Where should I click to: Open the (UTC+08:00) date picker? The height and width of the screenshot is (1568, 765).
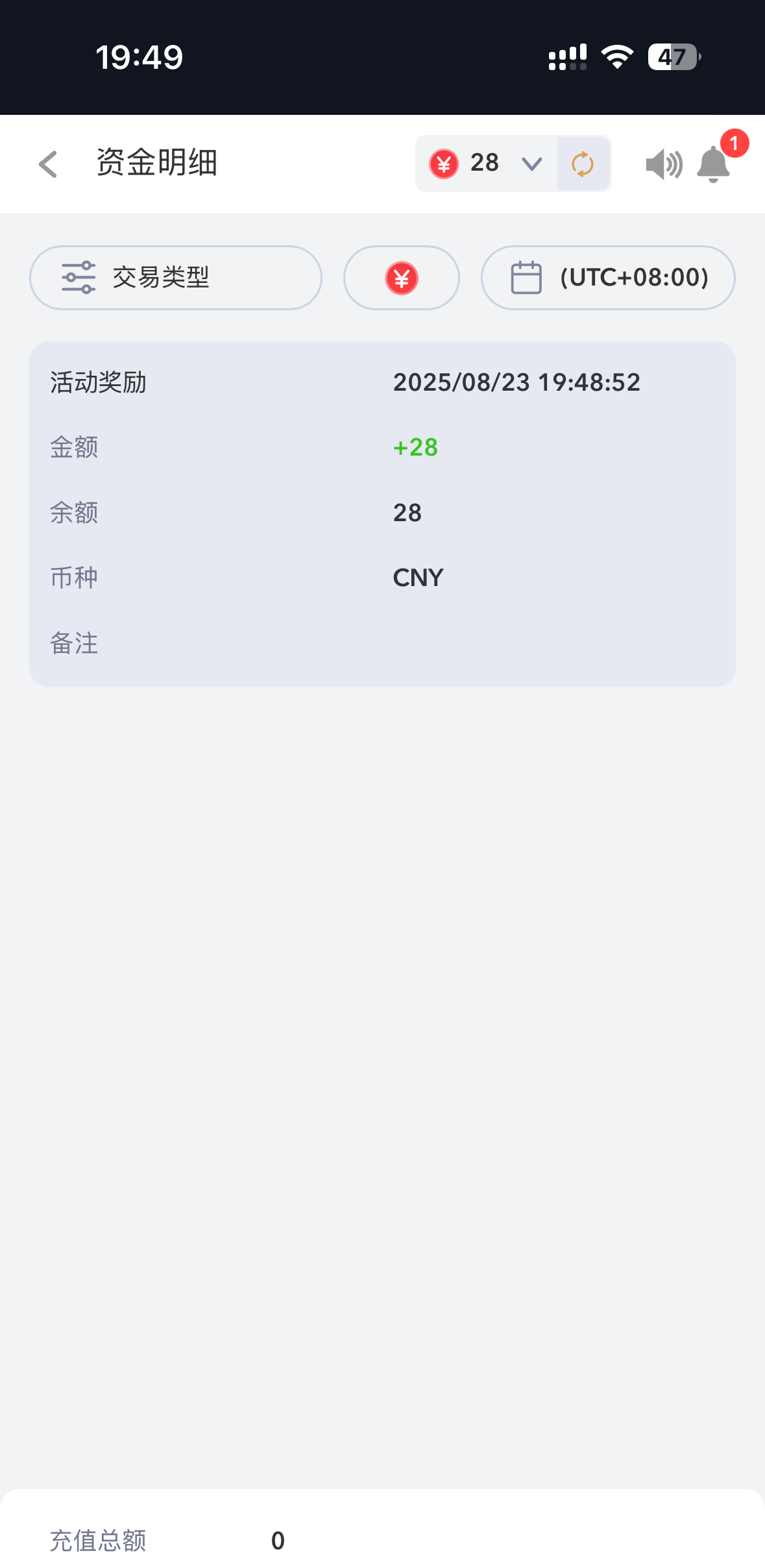(608, 278)
